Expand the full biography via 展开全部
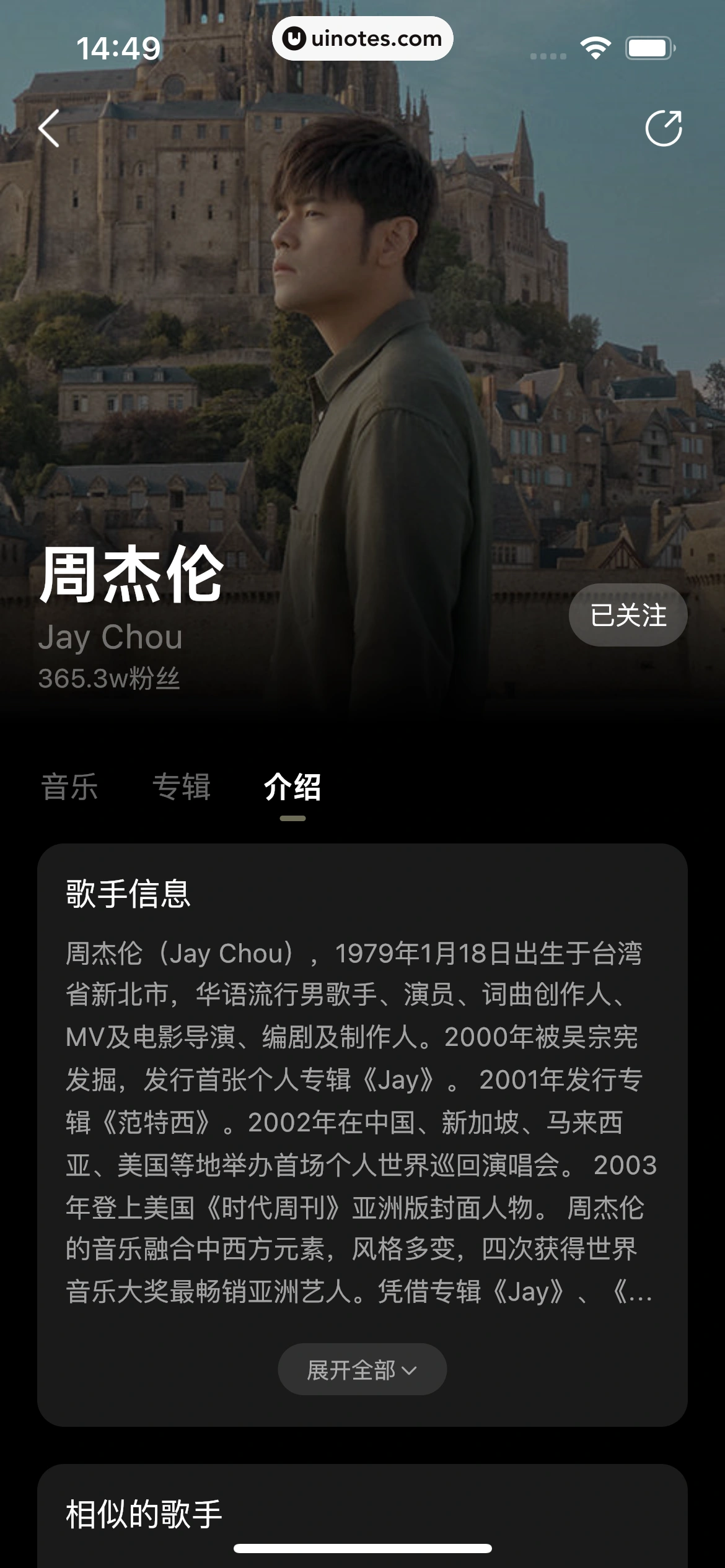Viewport: 725px width, 1568px height. pyautogui.click(x=362, y=1369)
